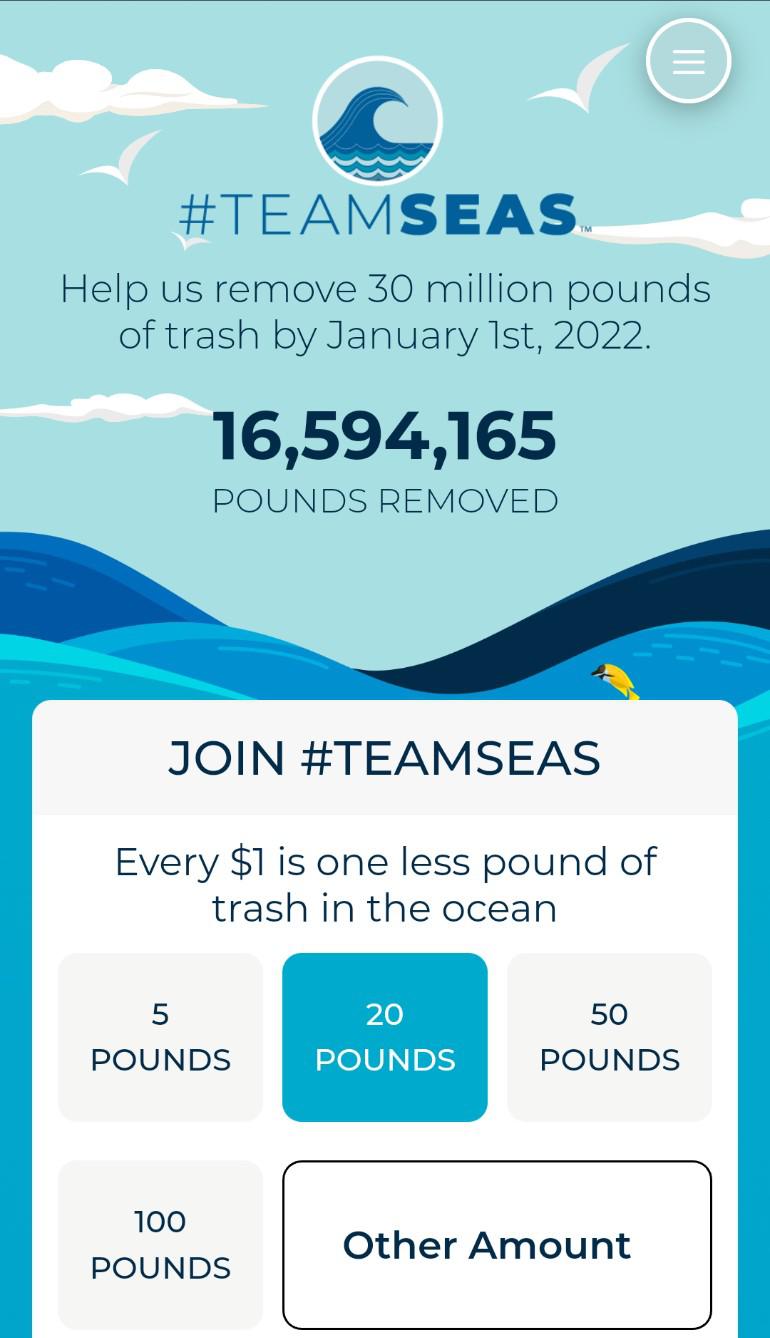Collapse the JOIN #TEAMSEAS panel
770x1338 pixels.
(385, 757)
